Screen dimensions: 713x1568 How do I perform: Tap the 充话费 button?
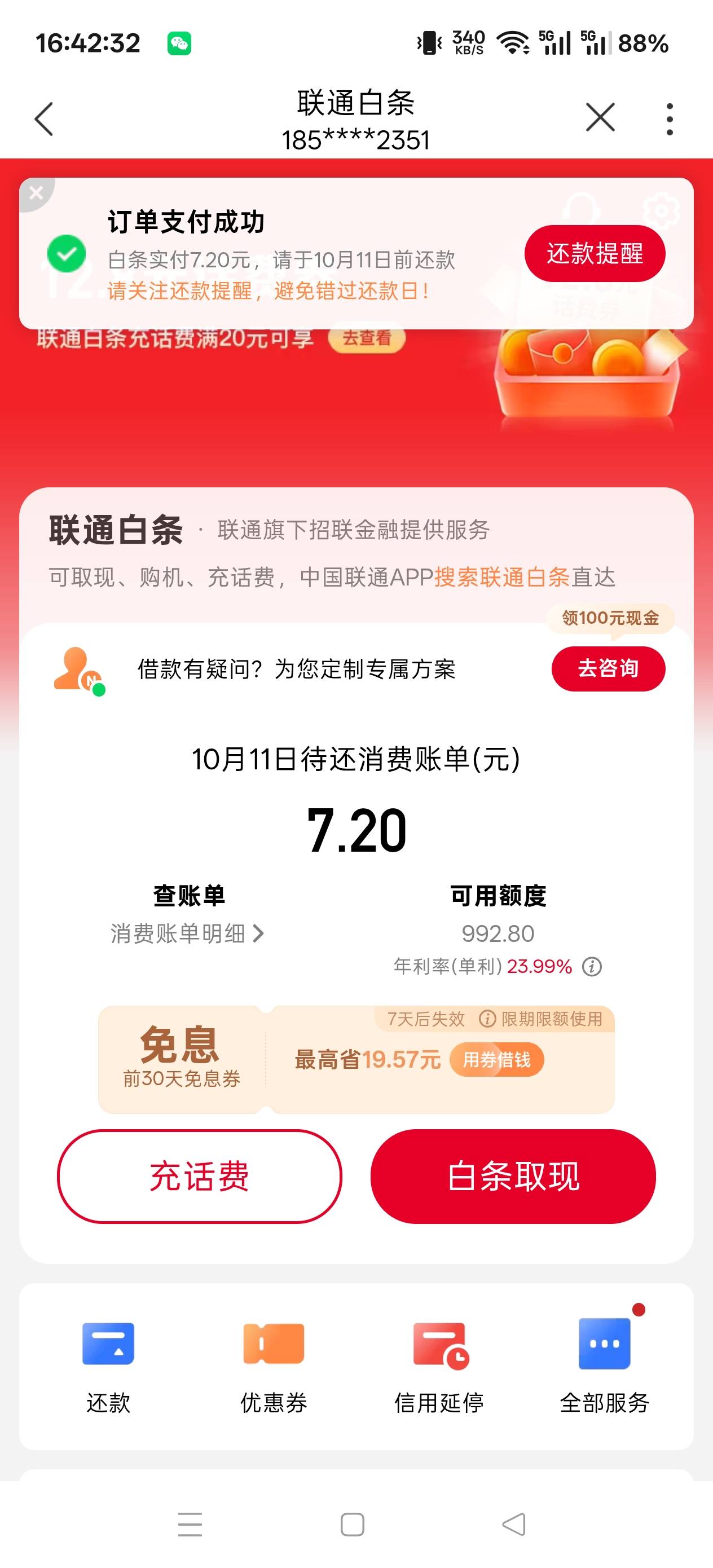tap(200, 1176)
